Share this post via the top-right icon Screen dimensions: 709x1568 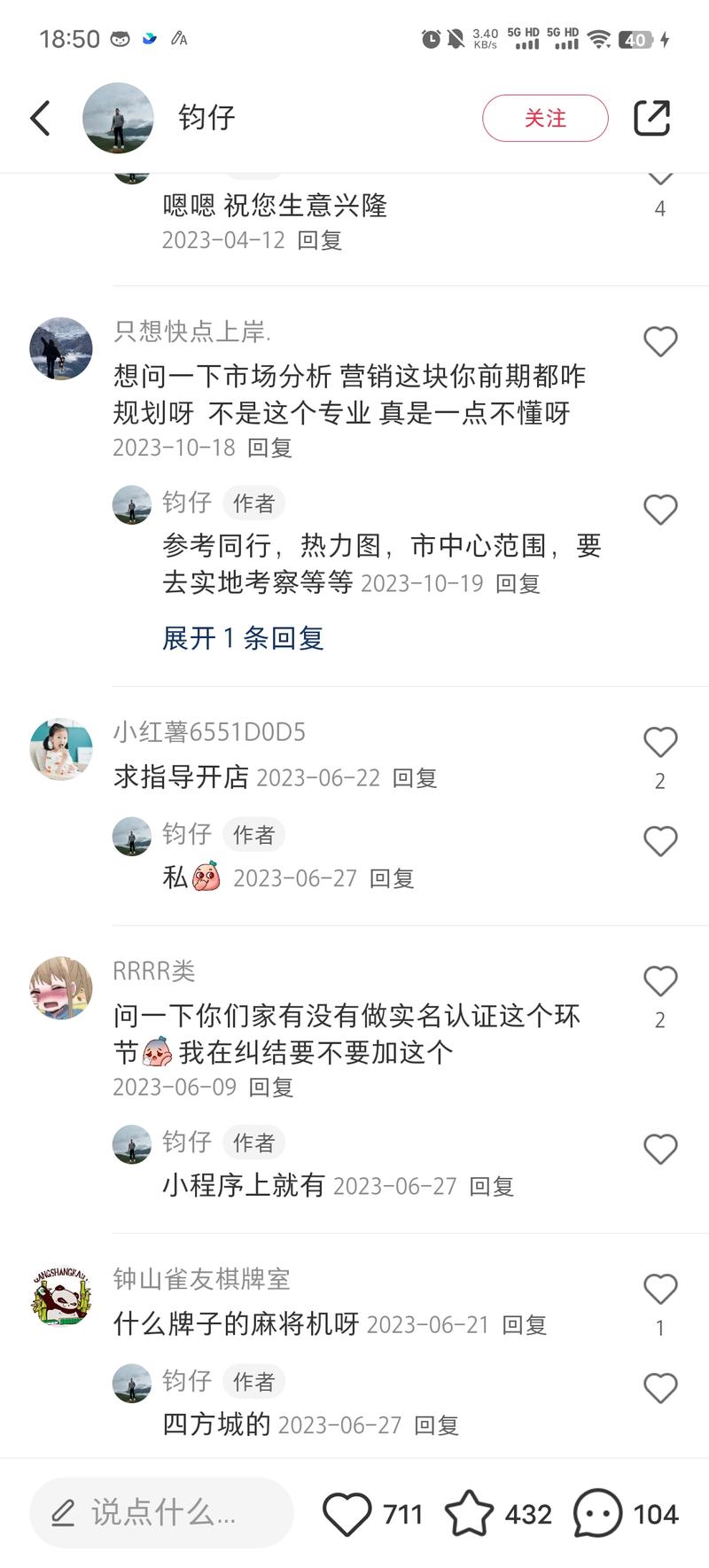[x=651, y=118]
